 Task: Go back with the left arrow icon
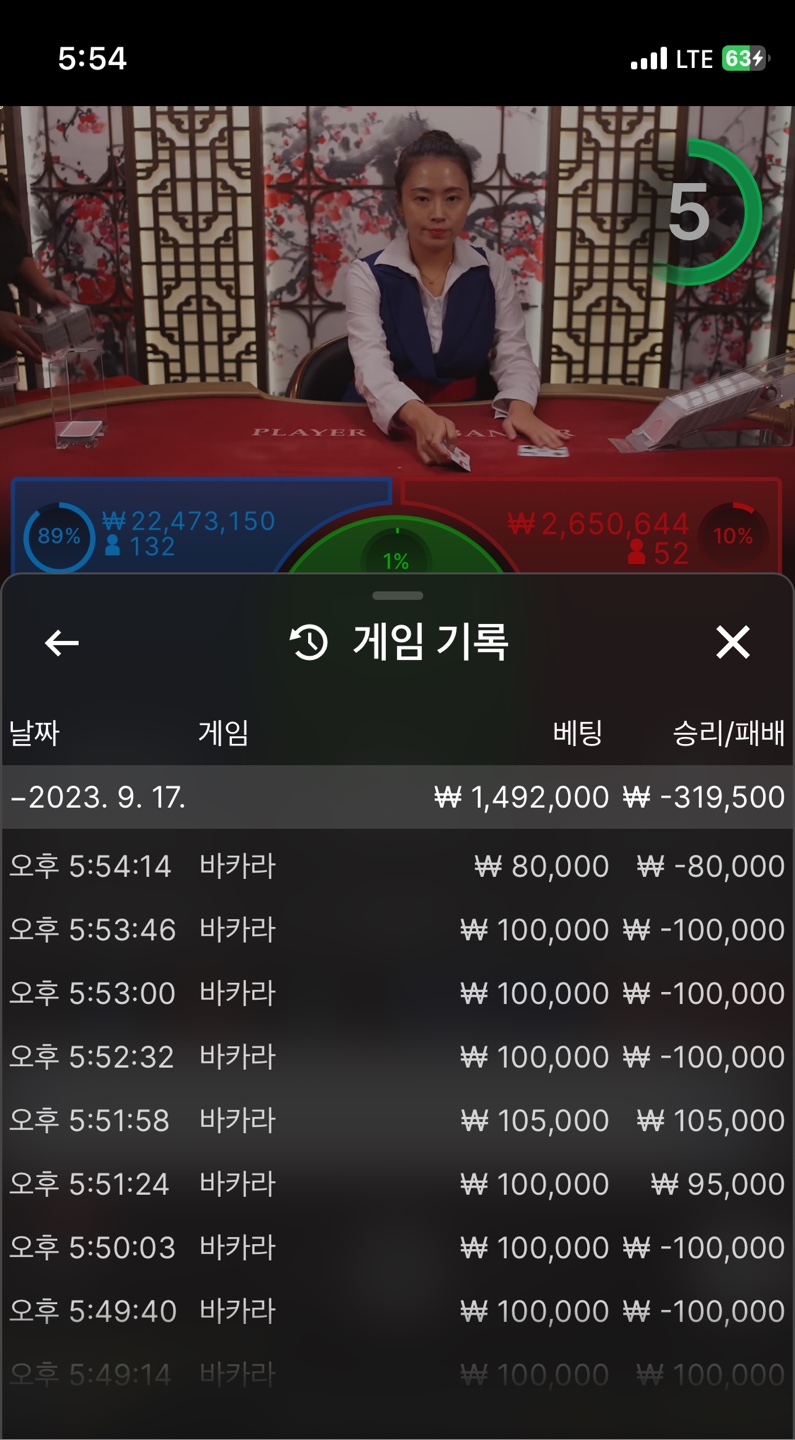click(62, 643)
